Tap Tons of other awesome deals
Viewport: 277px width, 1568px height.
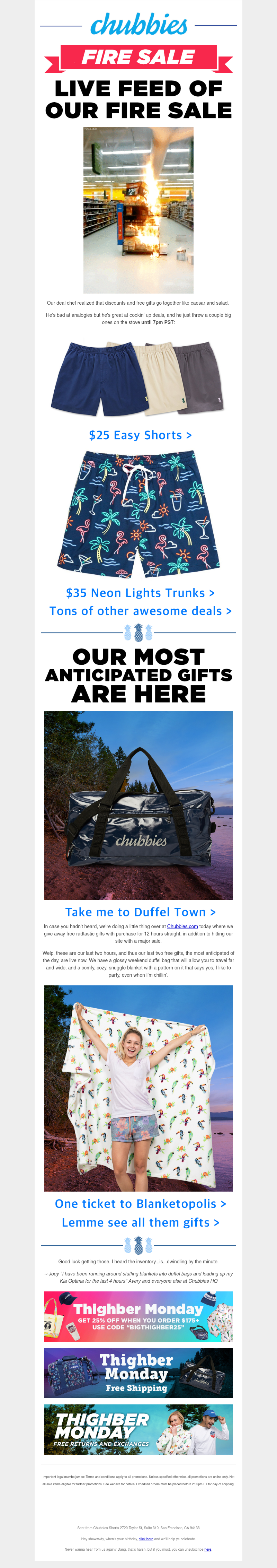tap(140, 611)
